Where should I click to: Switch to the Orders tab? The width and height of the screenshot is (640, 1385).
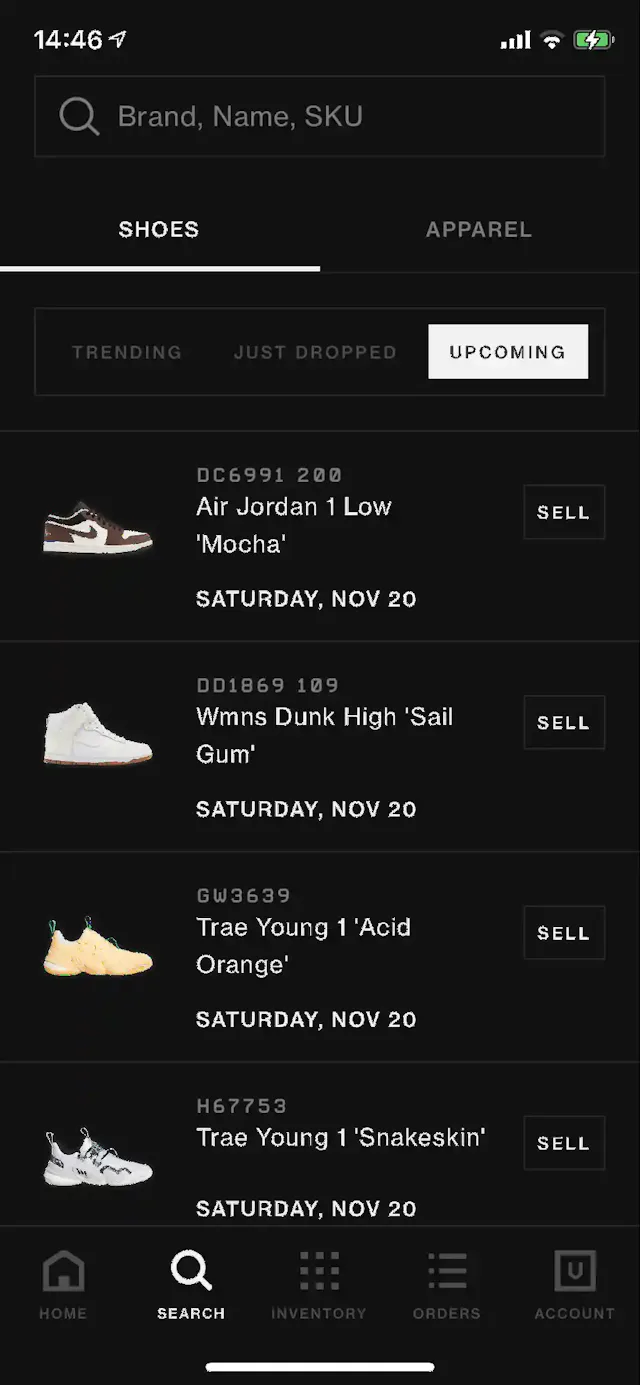coord(447,1285)
